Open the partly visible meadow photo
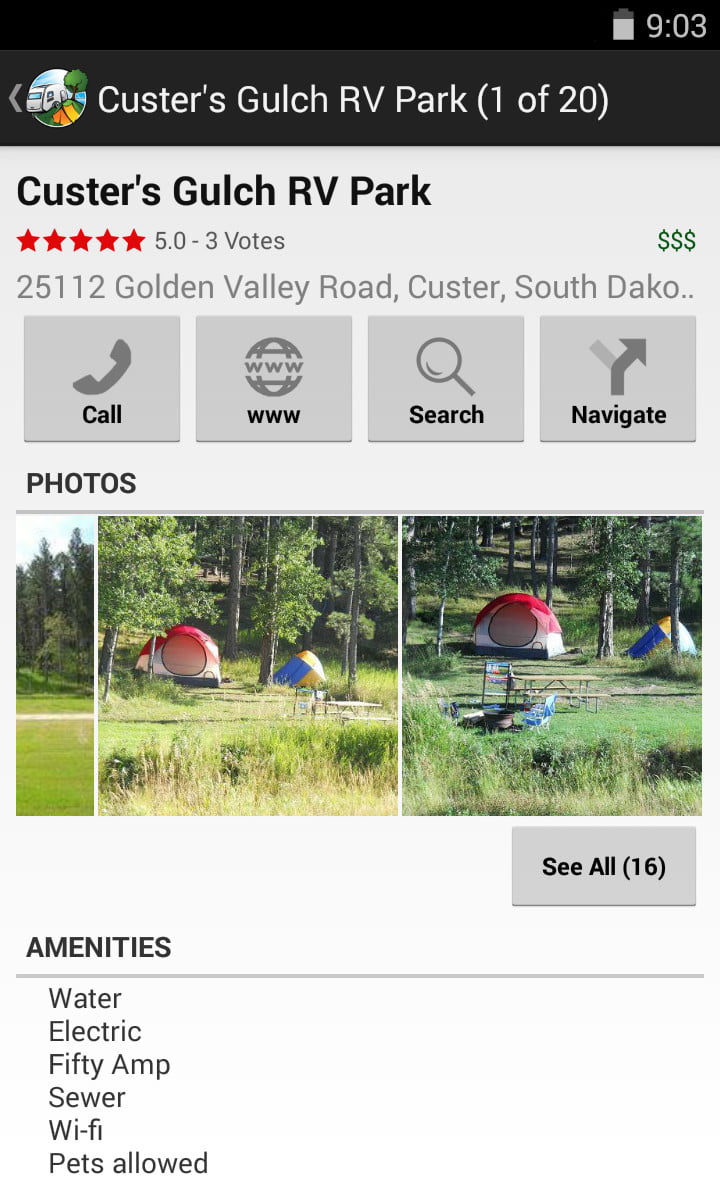Viewport: 720px width, 1184px height. tap(55, 666)
